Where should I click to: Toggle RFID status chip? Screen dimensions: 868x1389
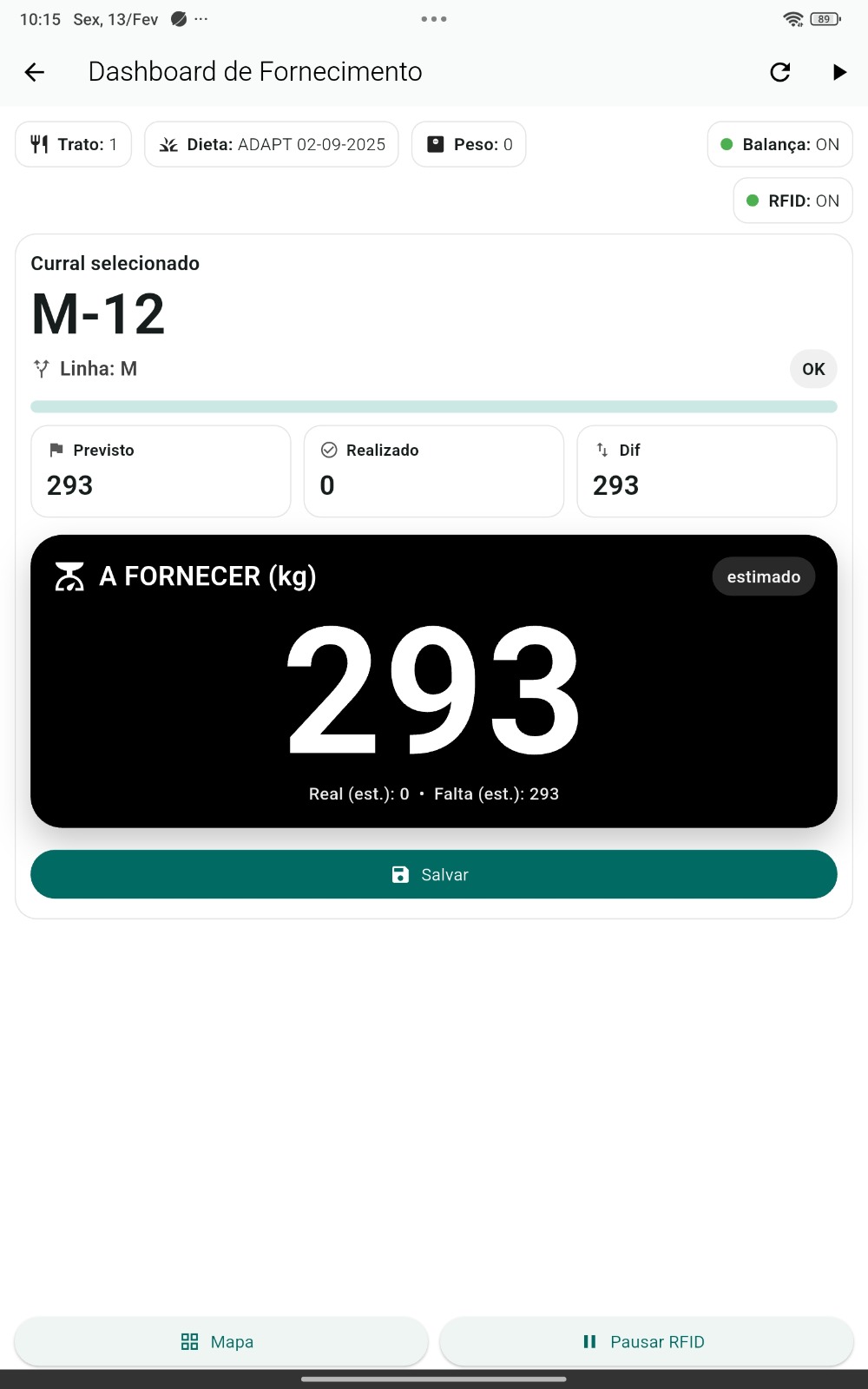click(x=792, y=201)
